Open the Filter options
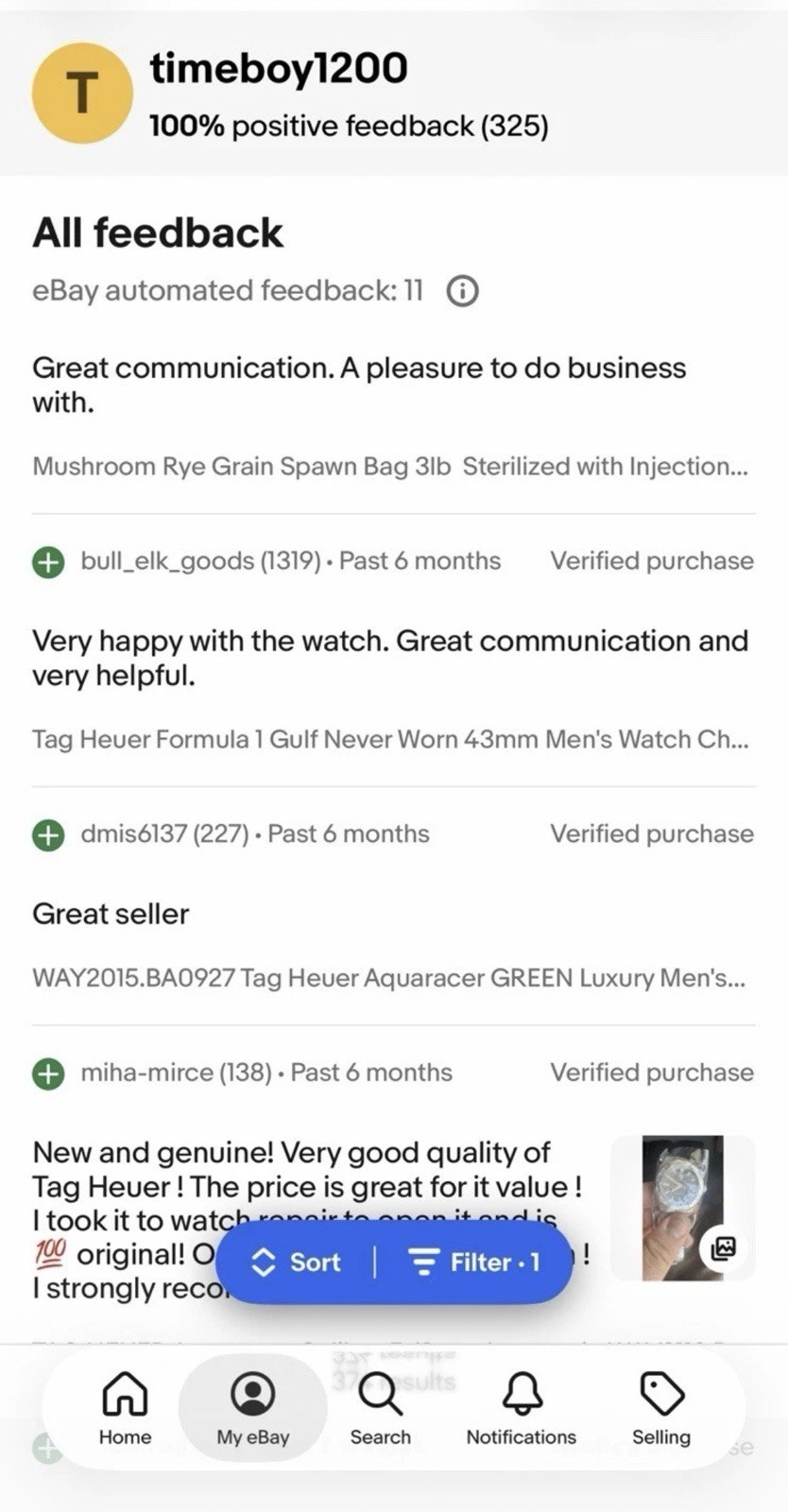Image resolution: width=788 pixels, height=1512 pixels. pyautogui.click(x=473, y=1263)
